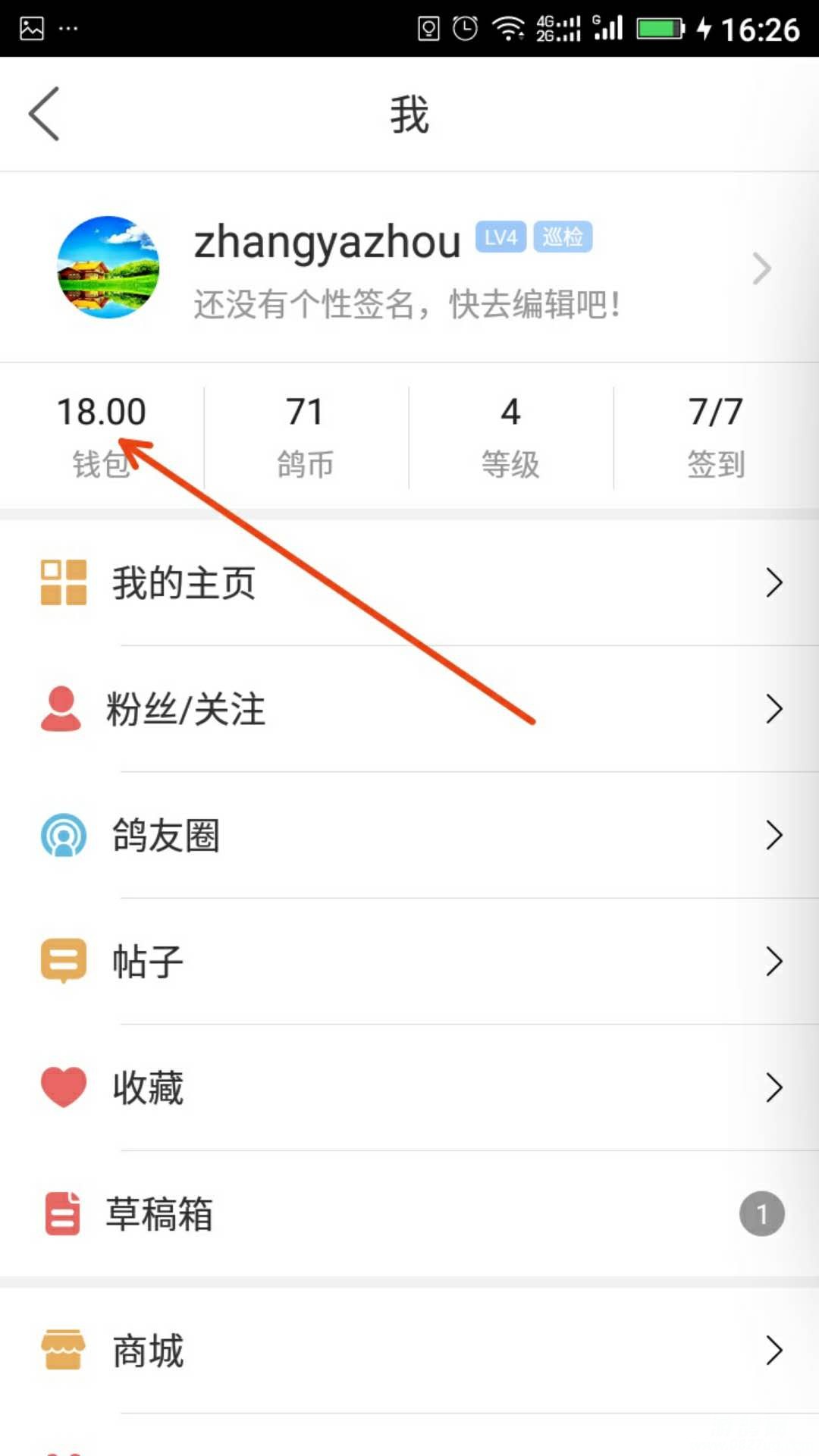The image size is (819, 1456).
Task: Open 我的主页 row
Action: (409, 582)
